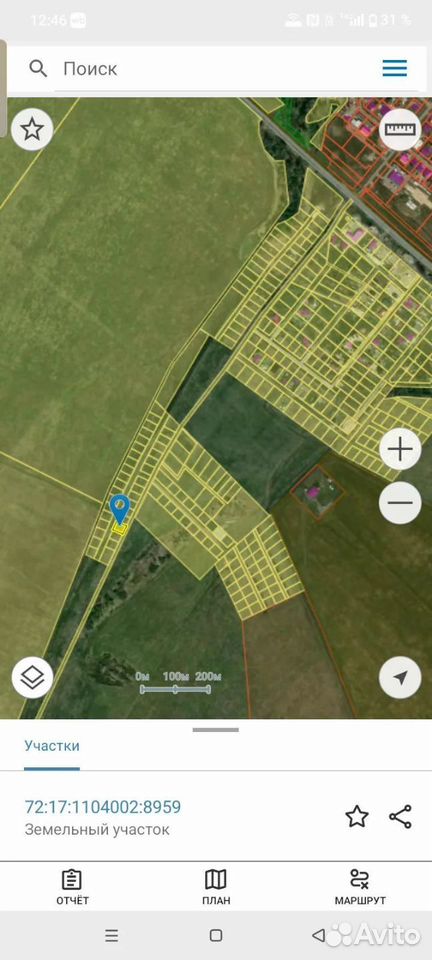Open the Отчёт report
The height and width of the screenshot is (960, 432).
(x=72, y=887)
